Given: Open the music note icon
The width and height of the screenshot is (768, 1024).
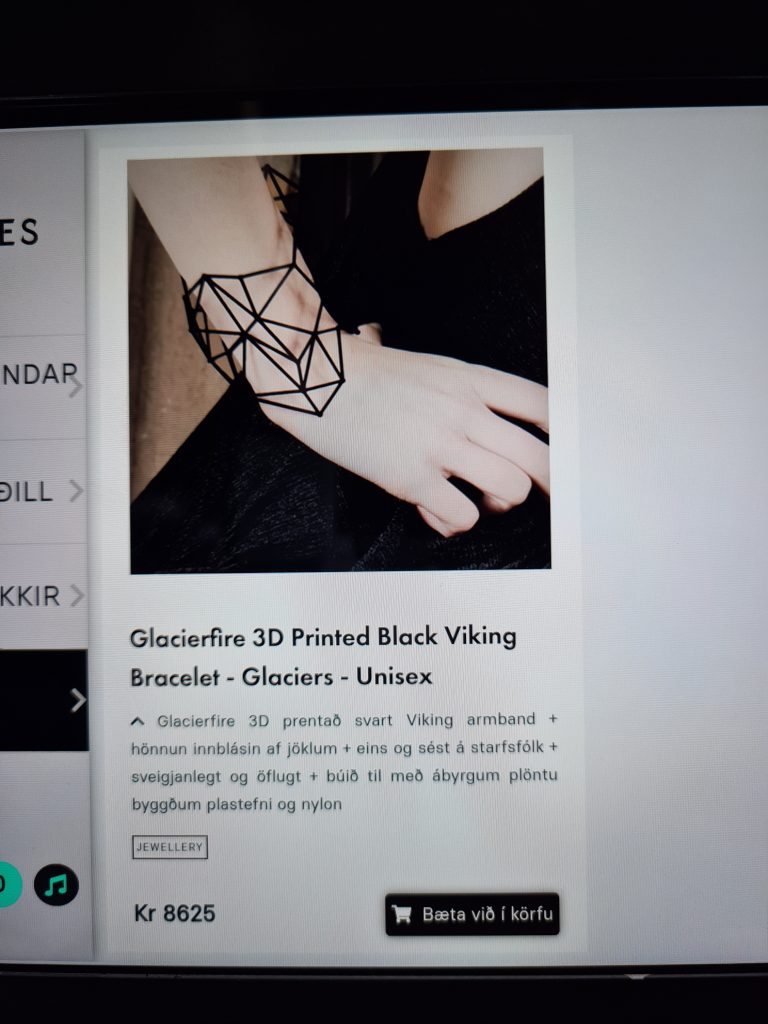Looking at the screenshot, I should [56, 885].
